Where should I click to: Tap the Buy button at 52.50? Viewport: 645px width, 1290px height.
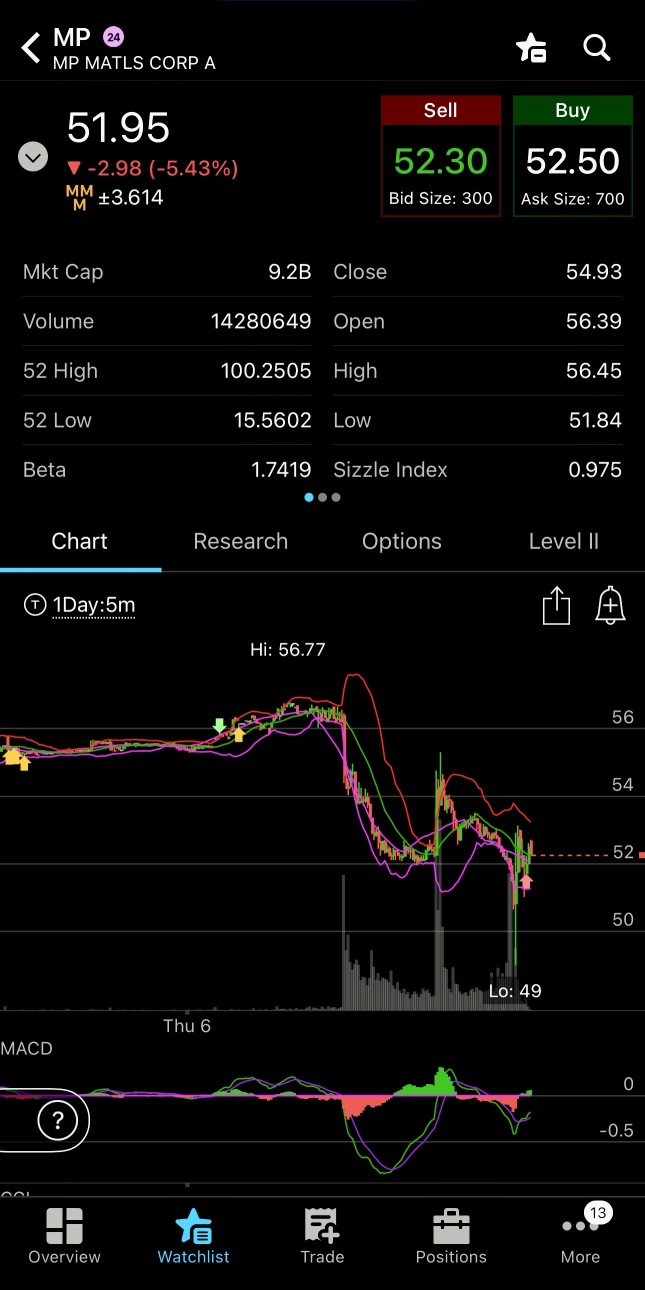click(x=572, y=156)
